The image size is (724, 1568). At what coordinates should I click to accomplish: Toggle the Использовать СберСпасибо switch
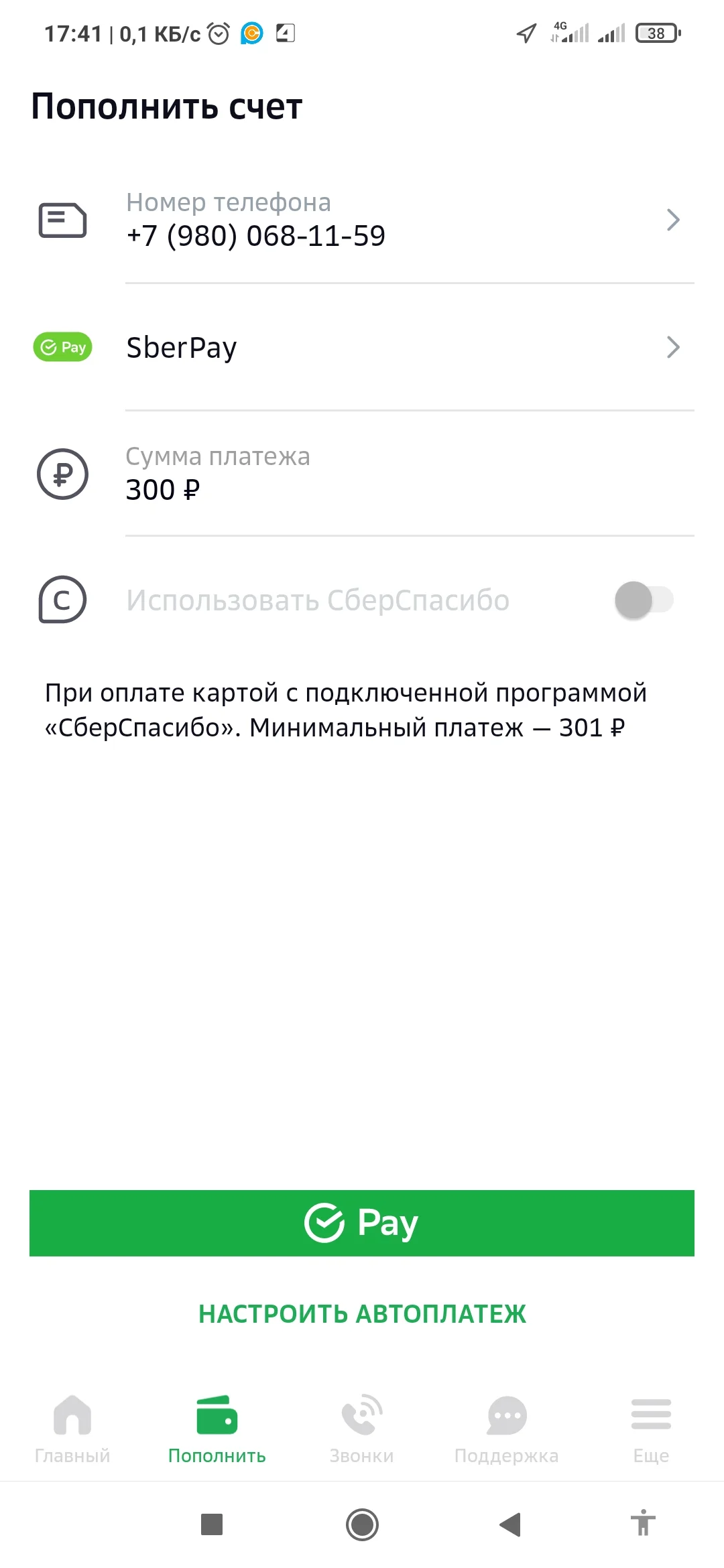coord(644,600)
